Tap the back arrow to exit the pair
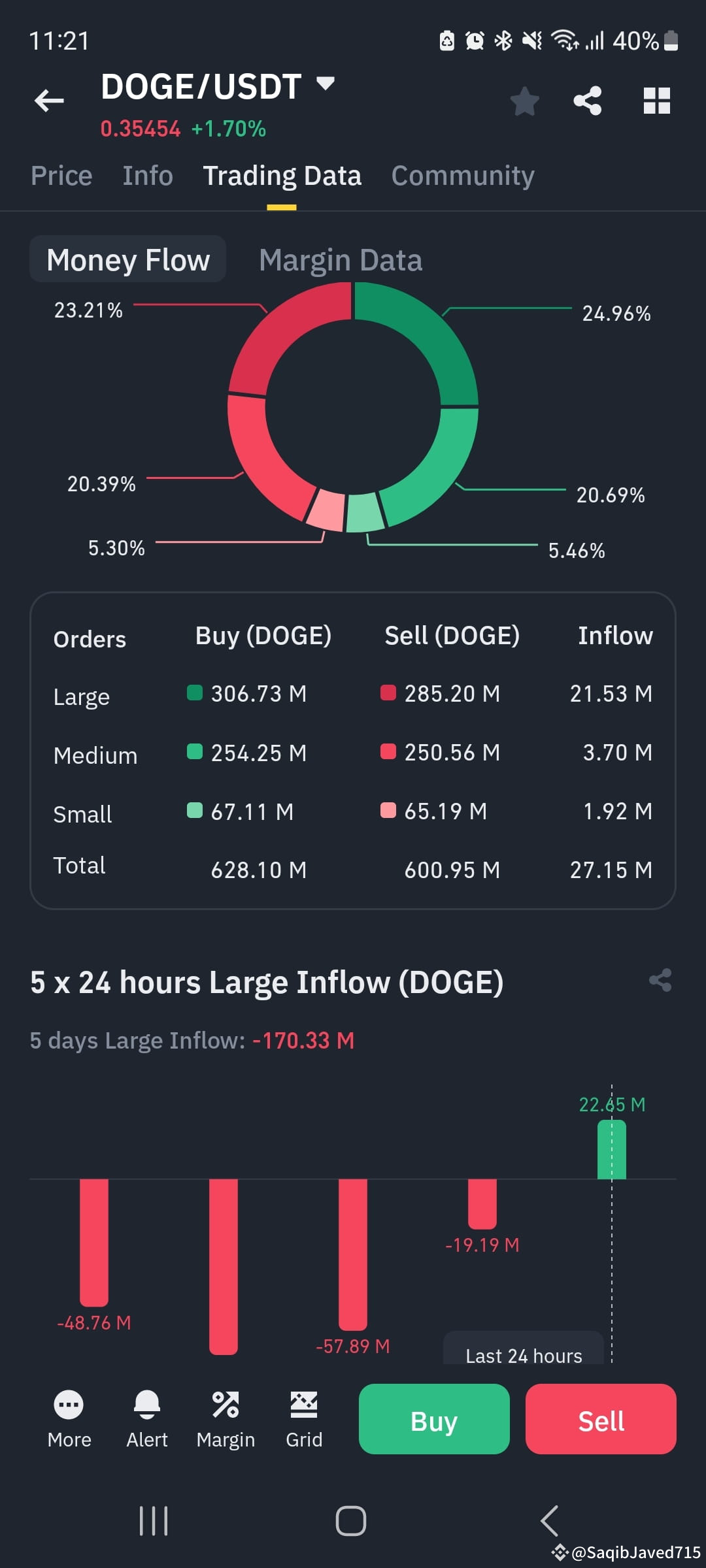706x1568 pixels. (48, 100)
